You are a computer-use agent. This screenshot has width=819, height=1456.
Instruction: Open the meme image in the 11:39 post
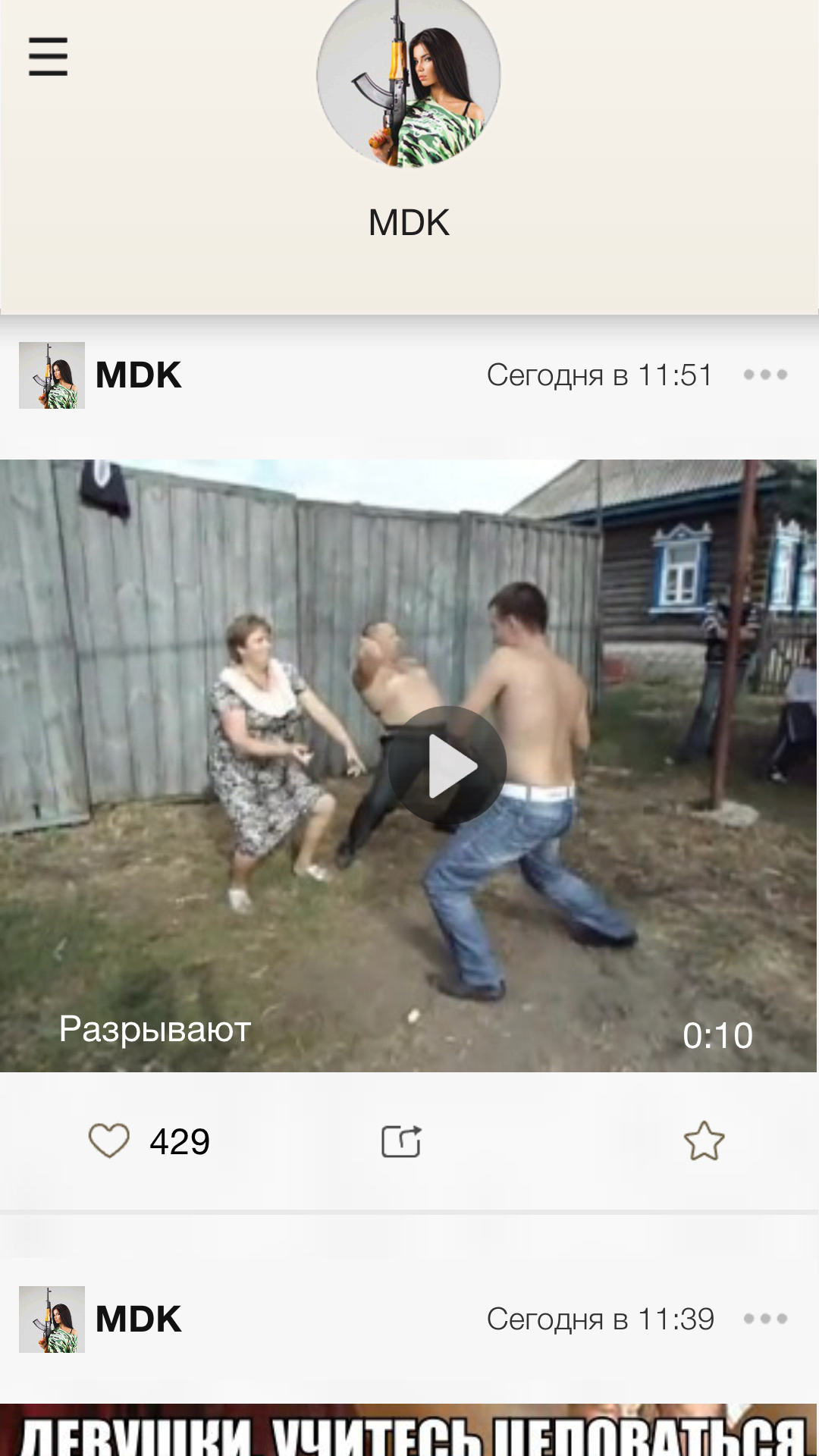point(409,1430)
